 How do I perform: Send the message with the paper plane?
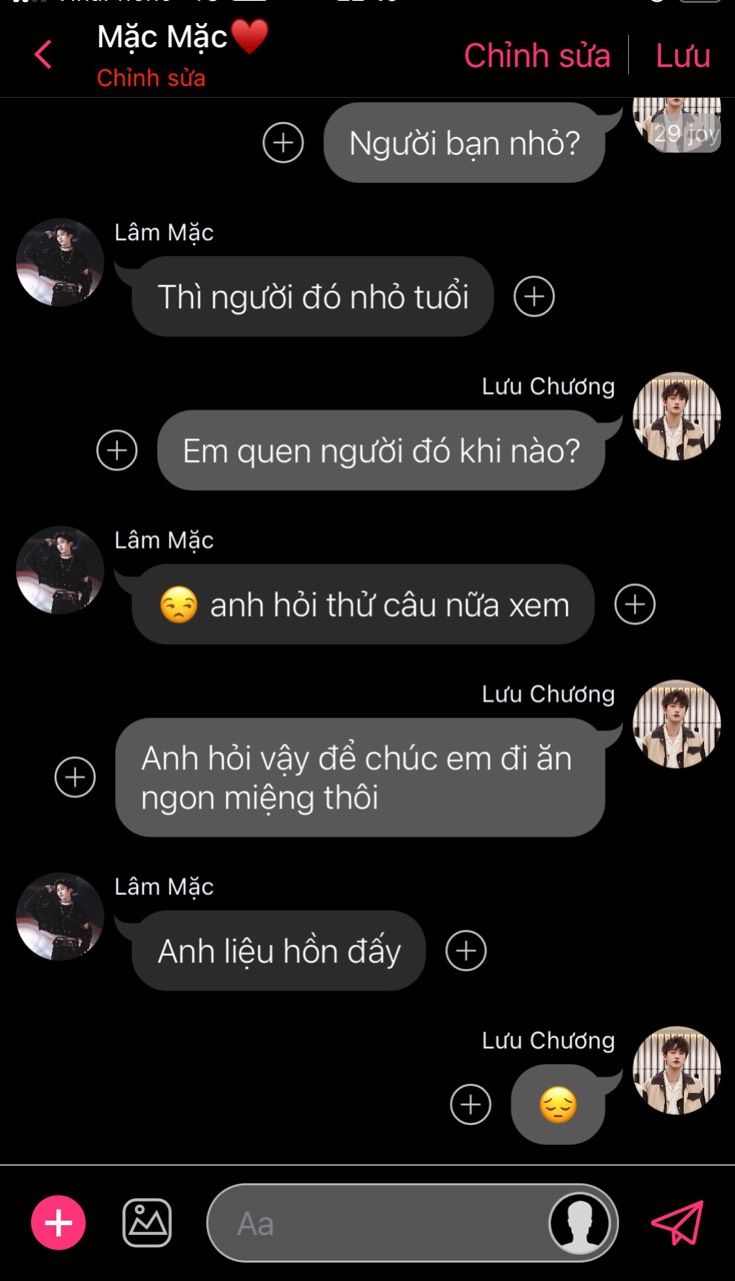[x=677, y=1223]
